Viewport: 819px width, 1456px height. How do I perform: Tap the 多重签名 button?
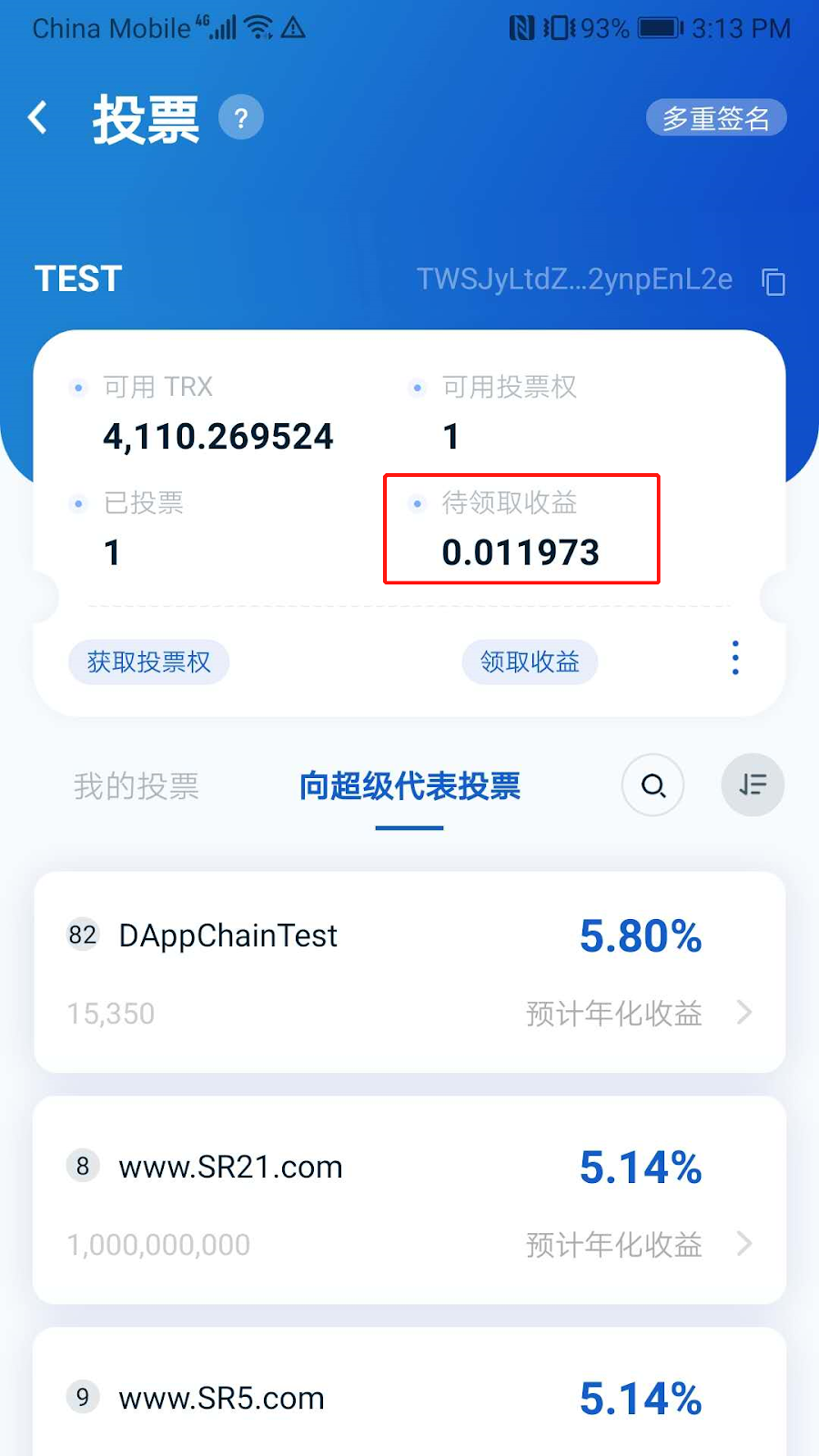tap(716, 118)
